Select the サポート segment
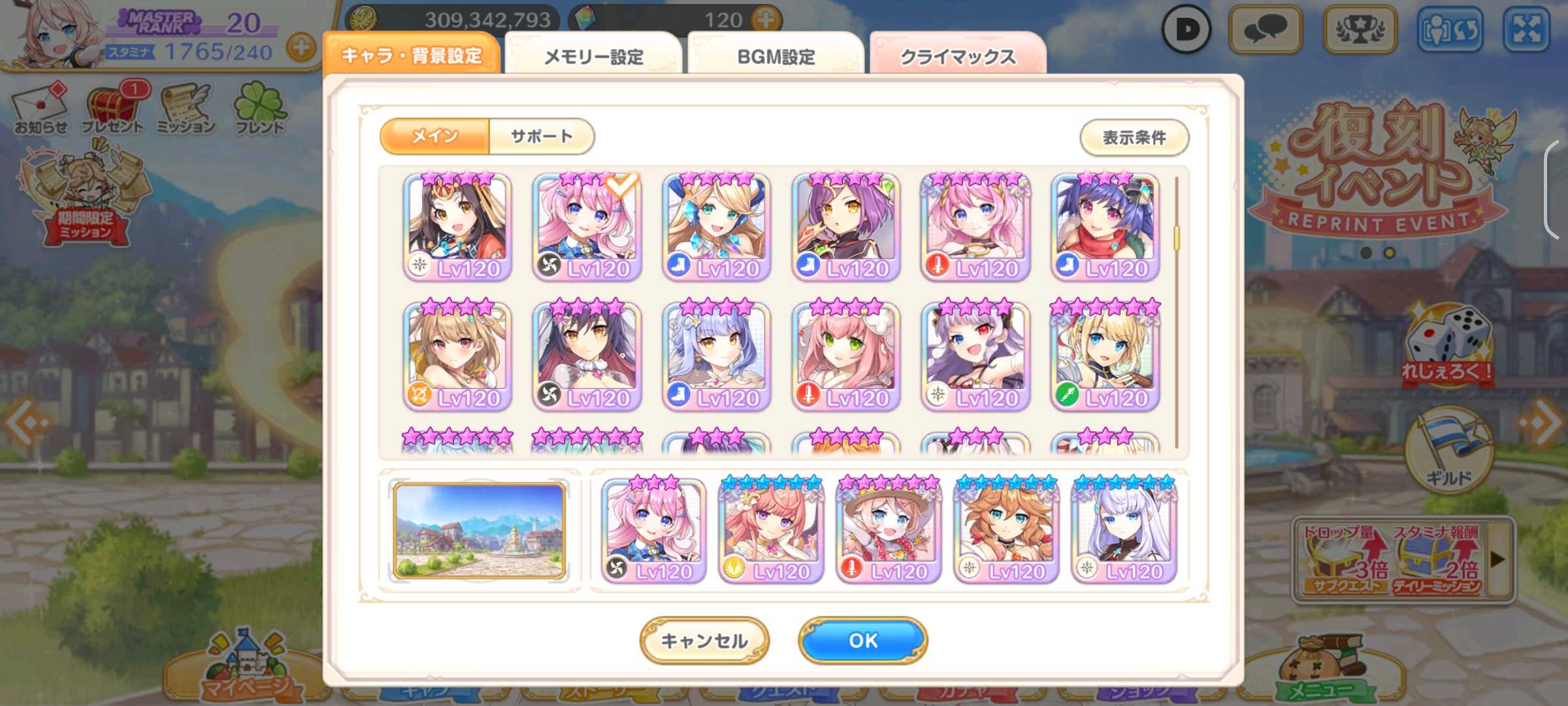Viewport: 1568px width, 706px height. pos(542,136)
